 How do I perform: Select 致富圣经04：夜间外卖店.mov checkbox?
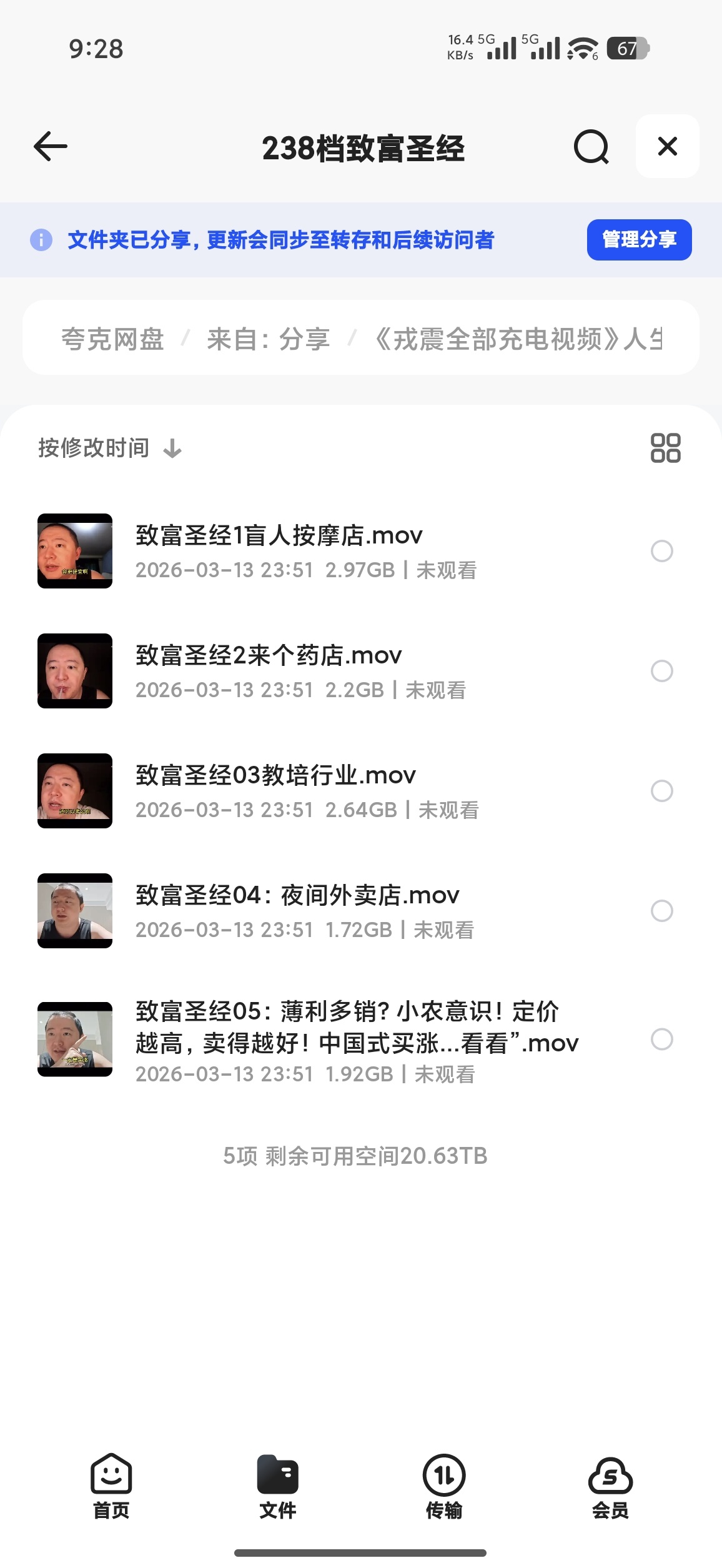pyautogui.click(x=661, y=911)
